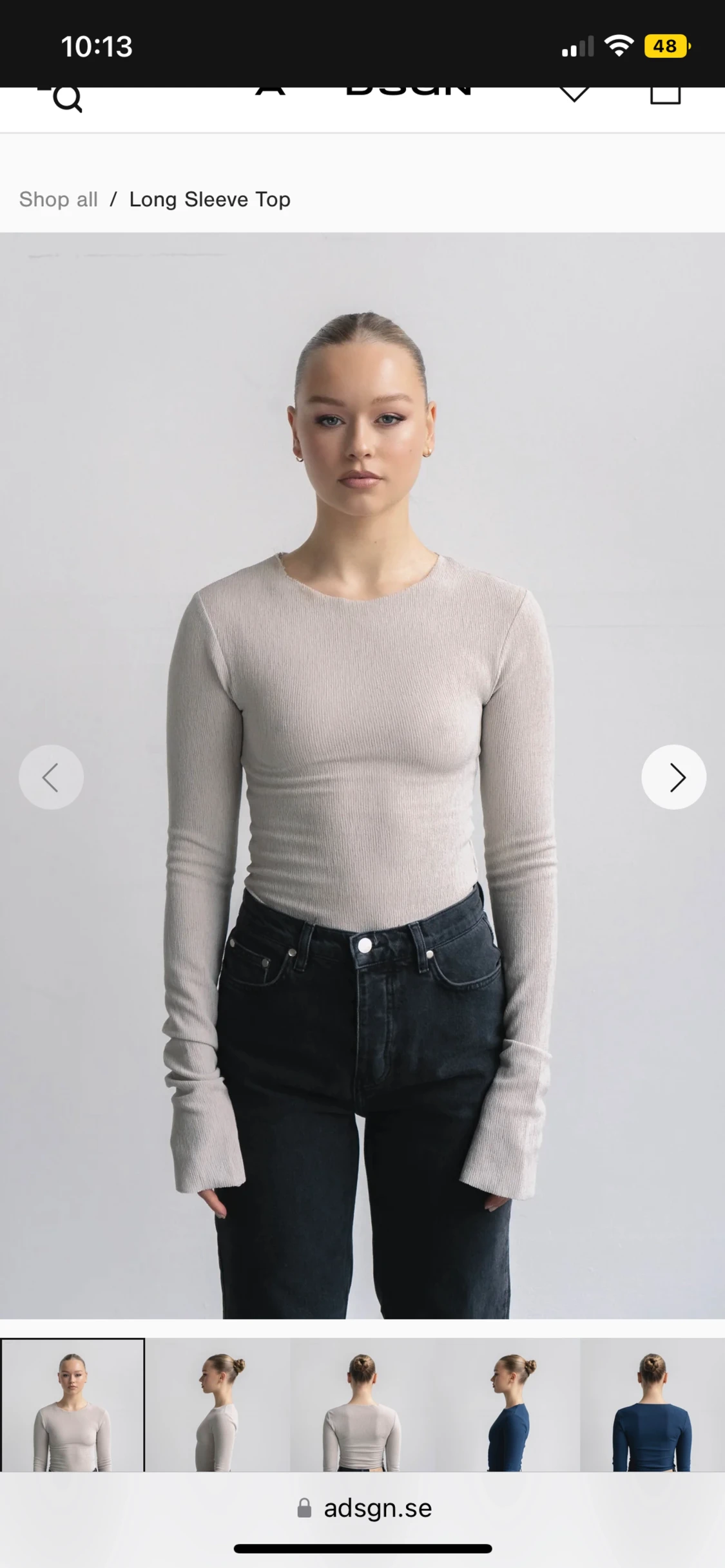Open the wishlist heart icon
Screen dimensions: 725x1568
(574, 93)
